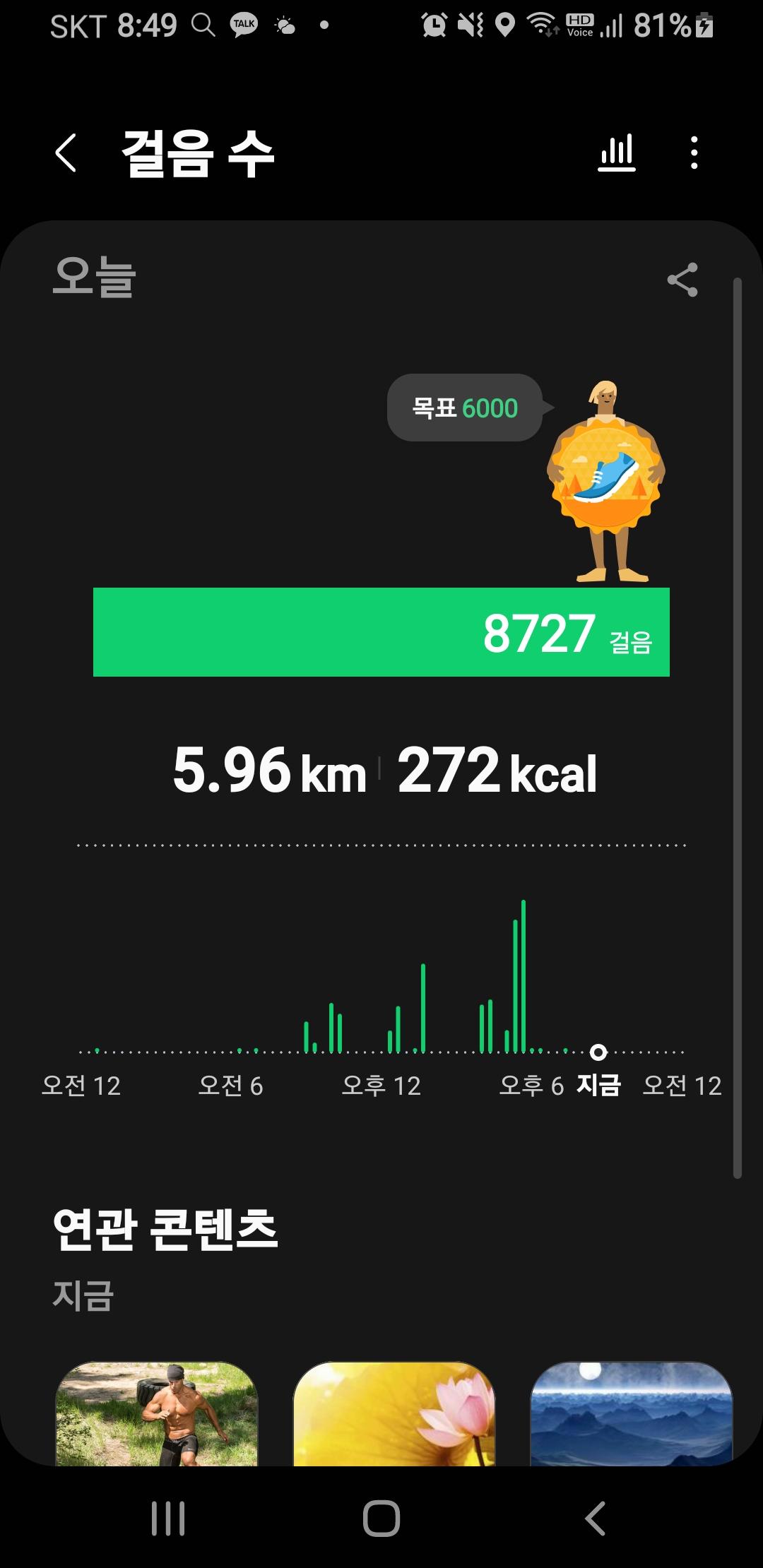Open the three-dot overflow menu
Image resolution: width=763 pixels, height=1568 pixels.
694,153
